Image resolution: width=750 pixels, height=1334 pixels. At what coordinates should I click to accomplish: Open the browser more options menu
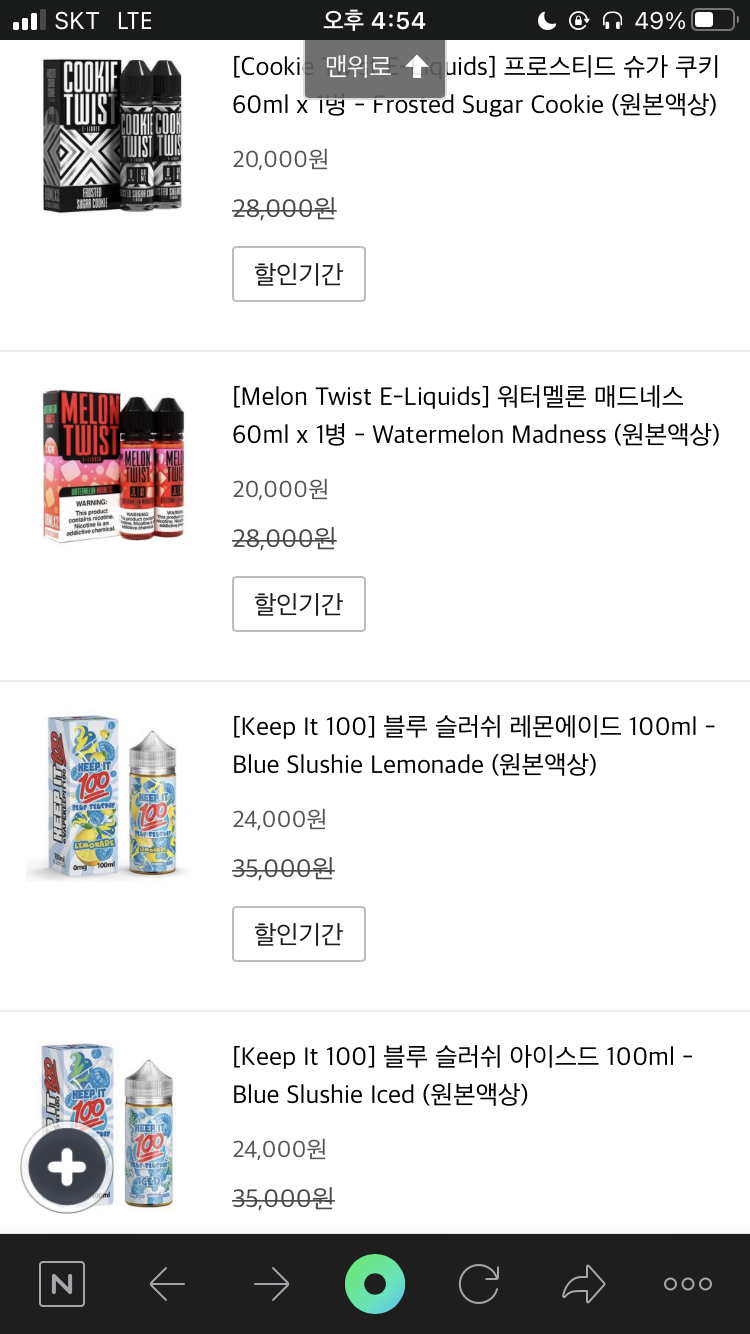[x=688, y=1284]
